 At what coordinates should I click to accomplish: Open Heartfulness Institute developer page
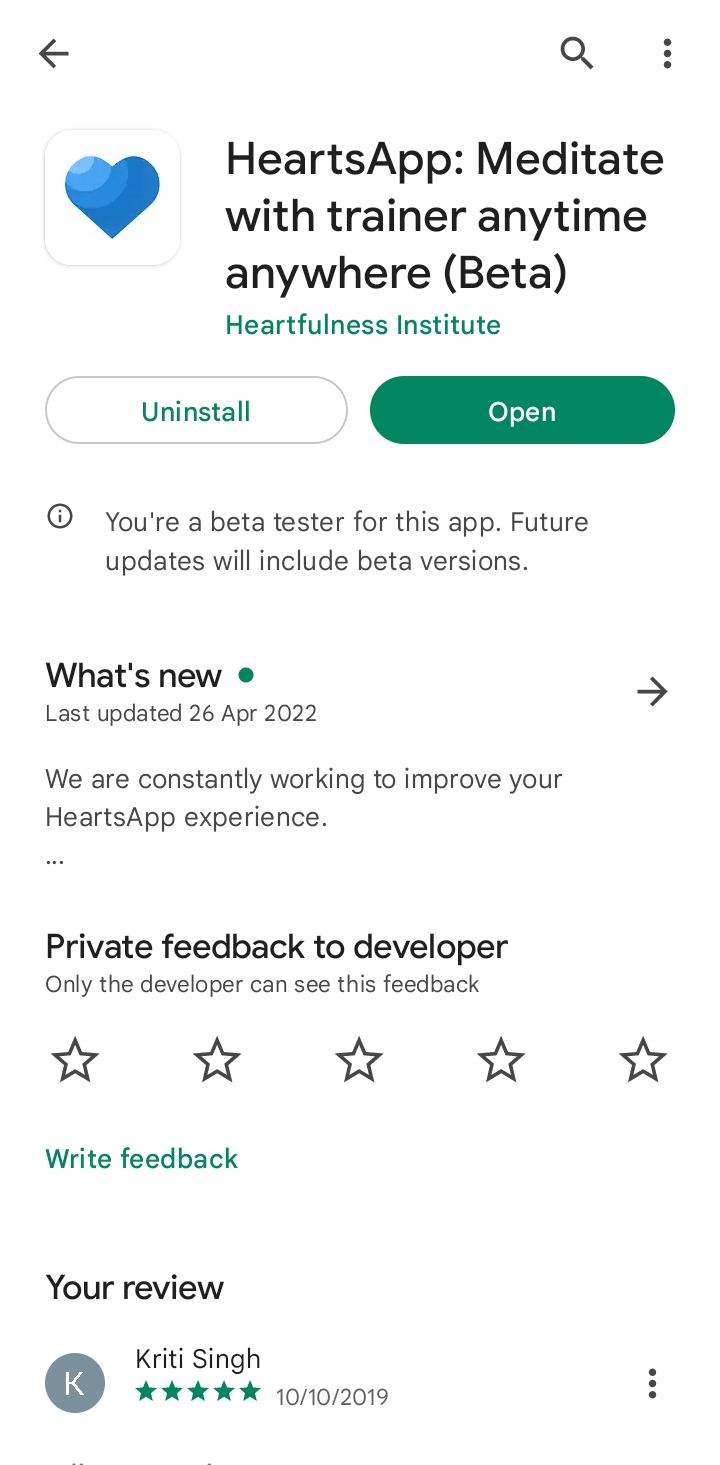[363, 325]
